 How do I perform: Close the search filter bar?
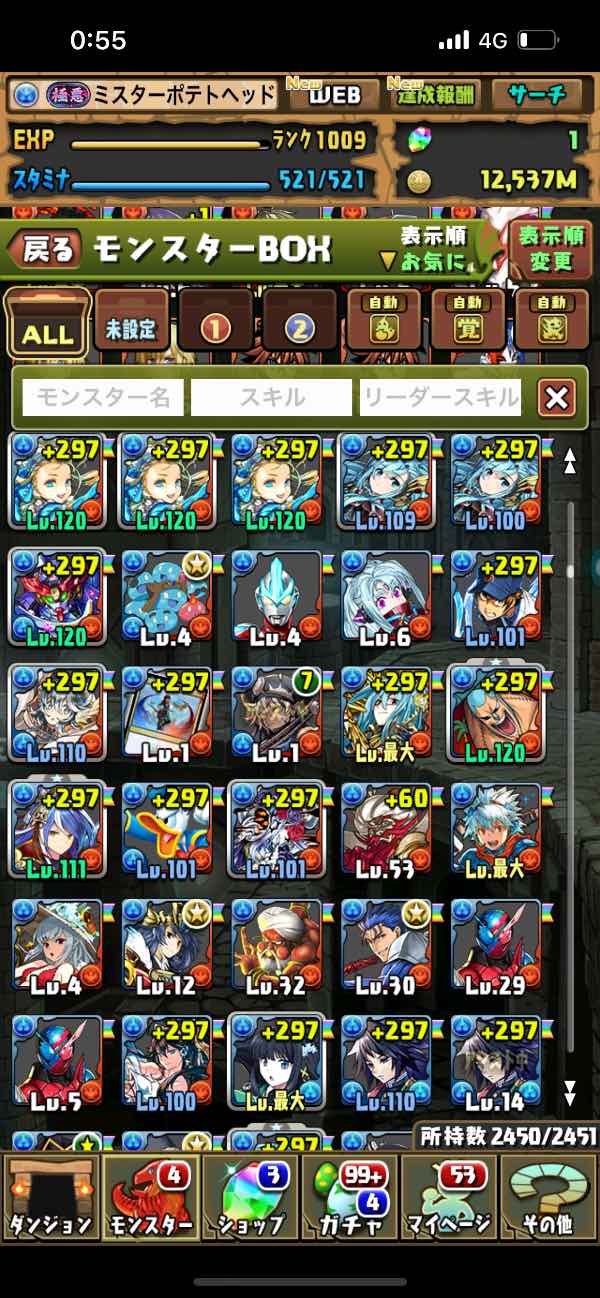coord(556,399)
